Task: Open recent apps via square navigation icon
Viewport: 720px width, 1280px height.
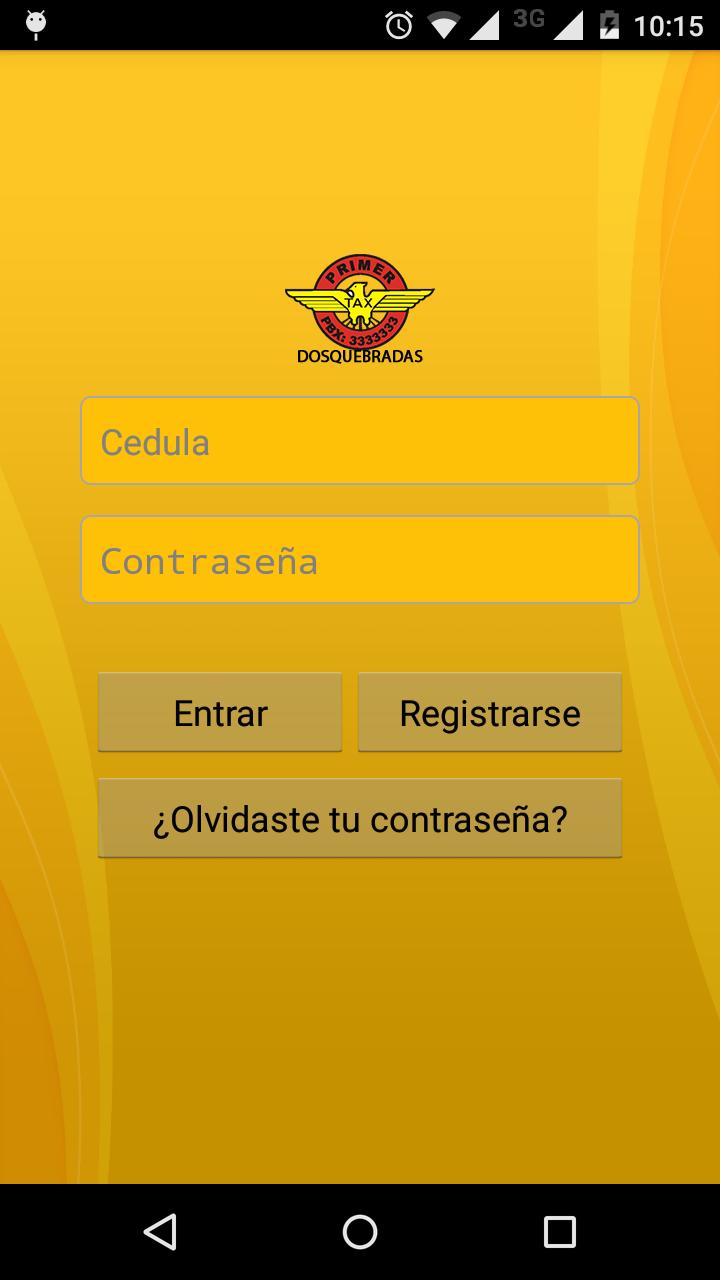Action: click(560, 1232)
